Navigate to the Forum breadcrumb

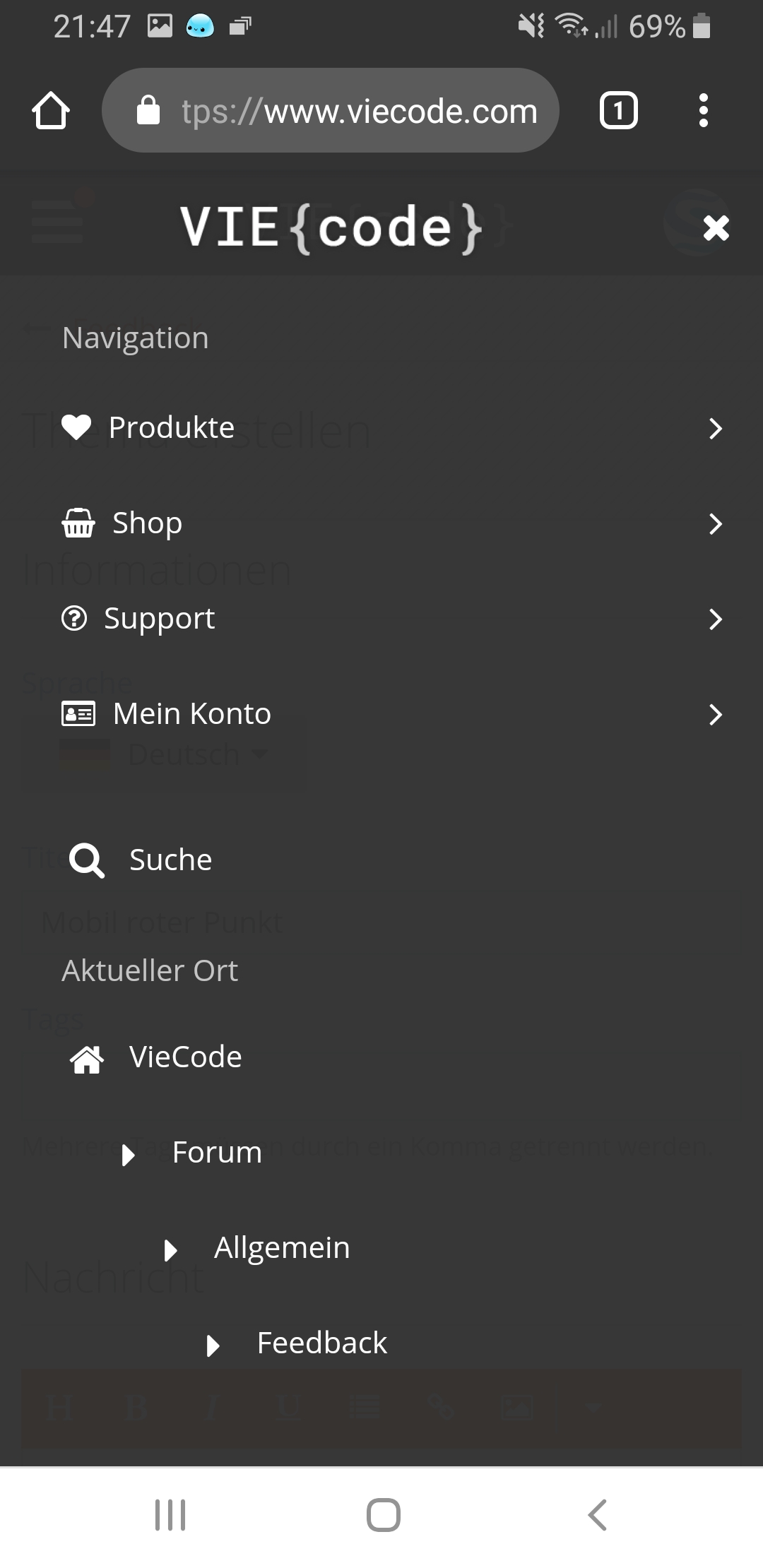(x=217, y=1153)
